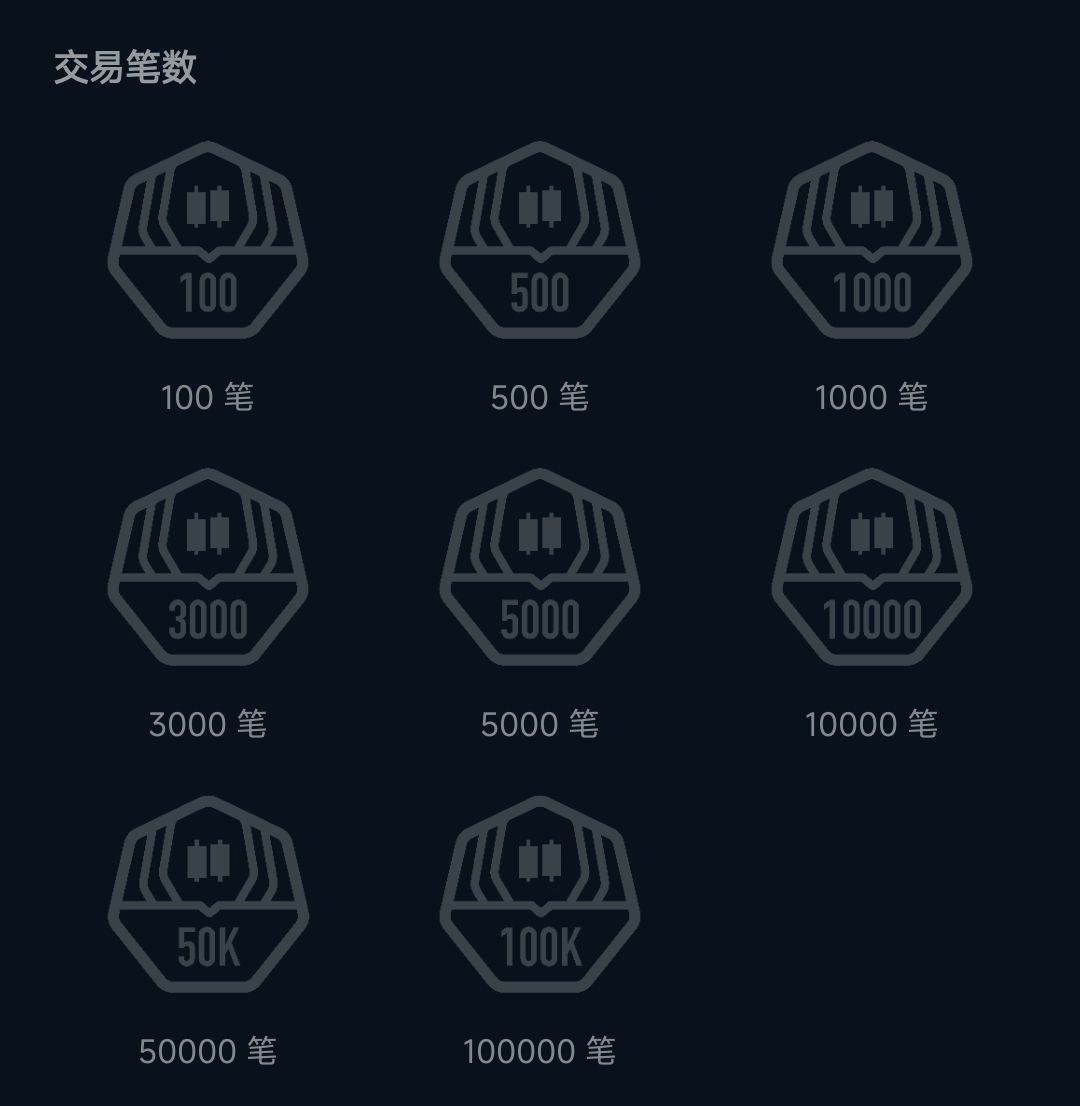1080x1106 pixels.
Task: Open the 100 笔 trade badge
Action: point(208,240)
